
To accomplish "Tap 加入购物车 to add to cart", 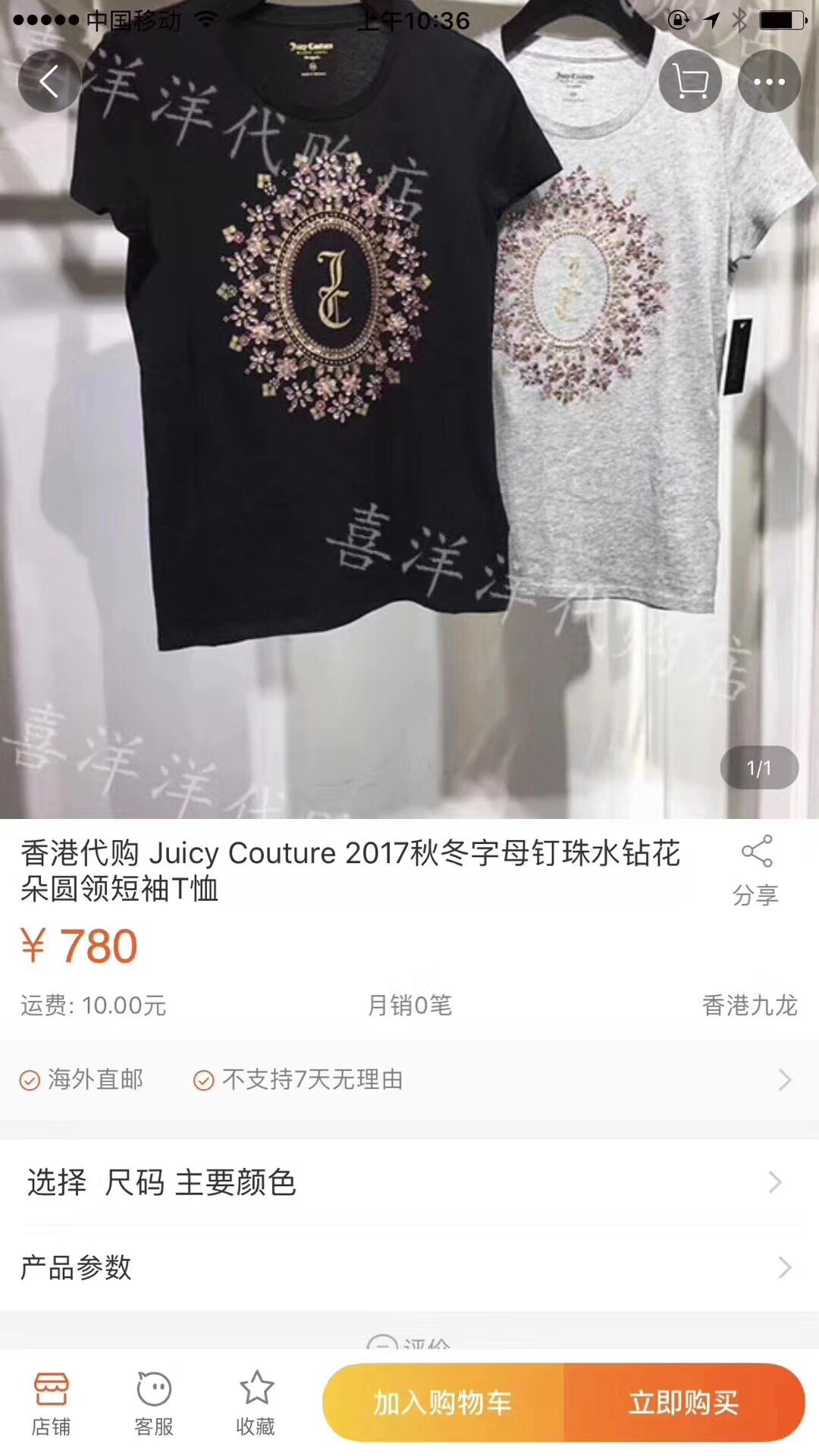I will [x=443, y=1403].
